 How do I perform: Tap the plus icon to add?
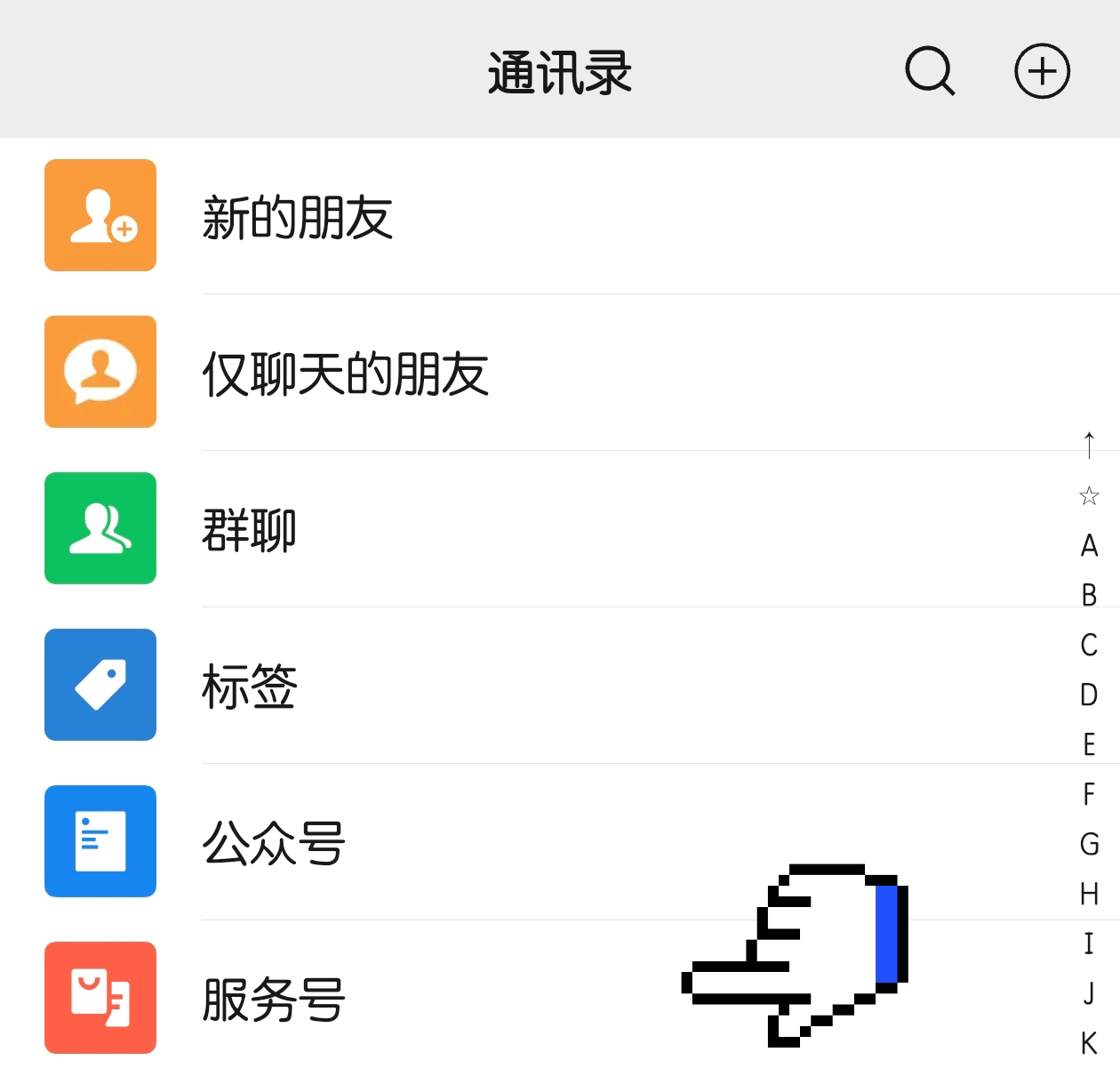pyautogui.click(x=1042, y=71)
